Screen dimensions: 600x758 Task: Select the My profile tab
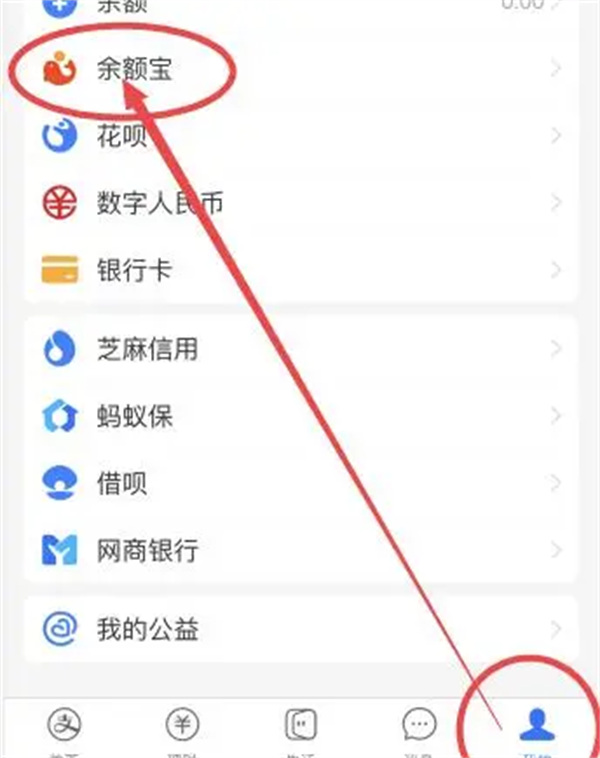pyautogui.click(x=537, y=730)
